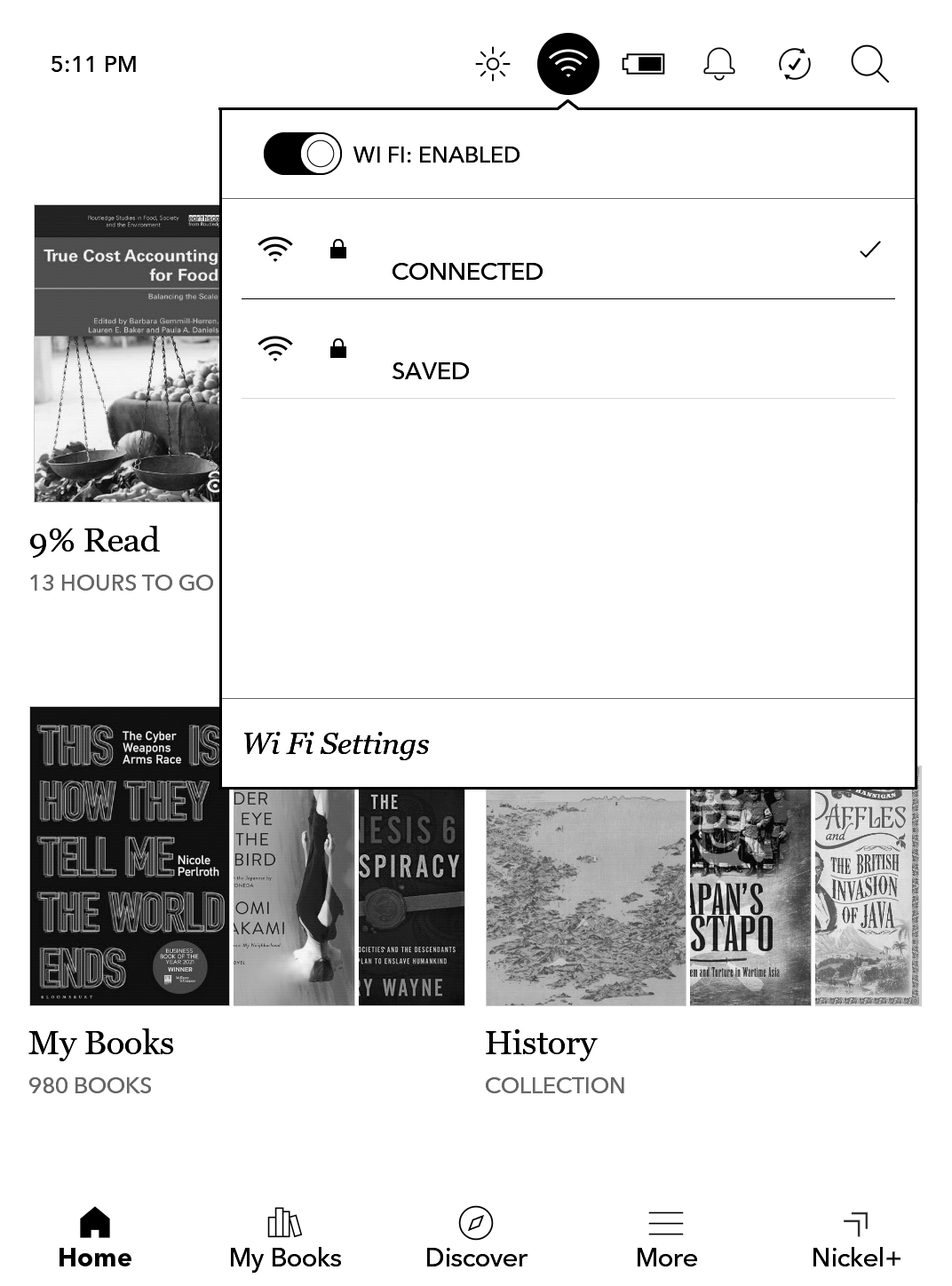
Task: Open brightness settings sun icon
Action: click(x=493, y=64)
